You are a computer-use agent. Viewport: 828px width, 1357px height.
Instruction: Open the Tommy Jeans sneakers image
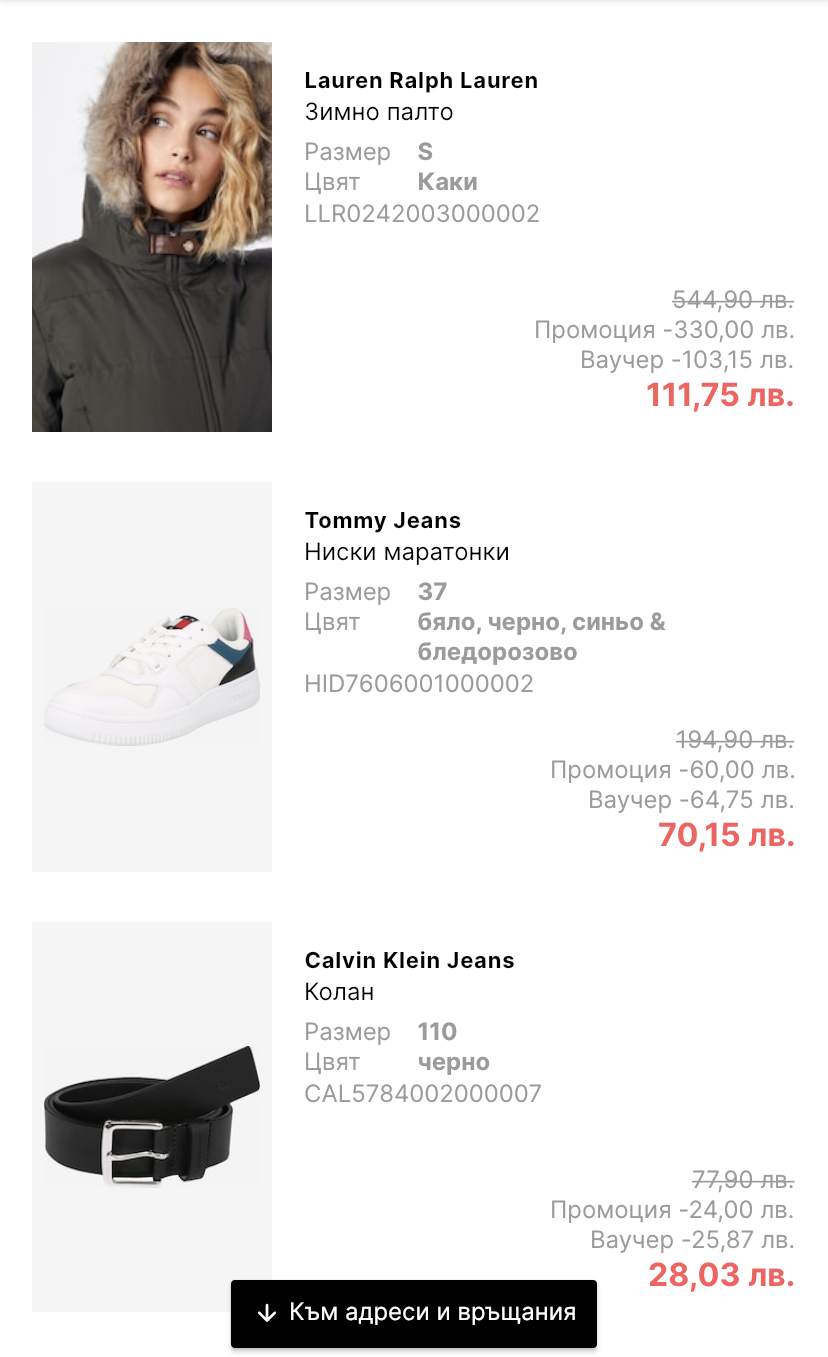[x=152, y=677]
